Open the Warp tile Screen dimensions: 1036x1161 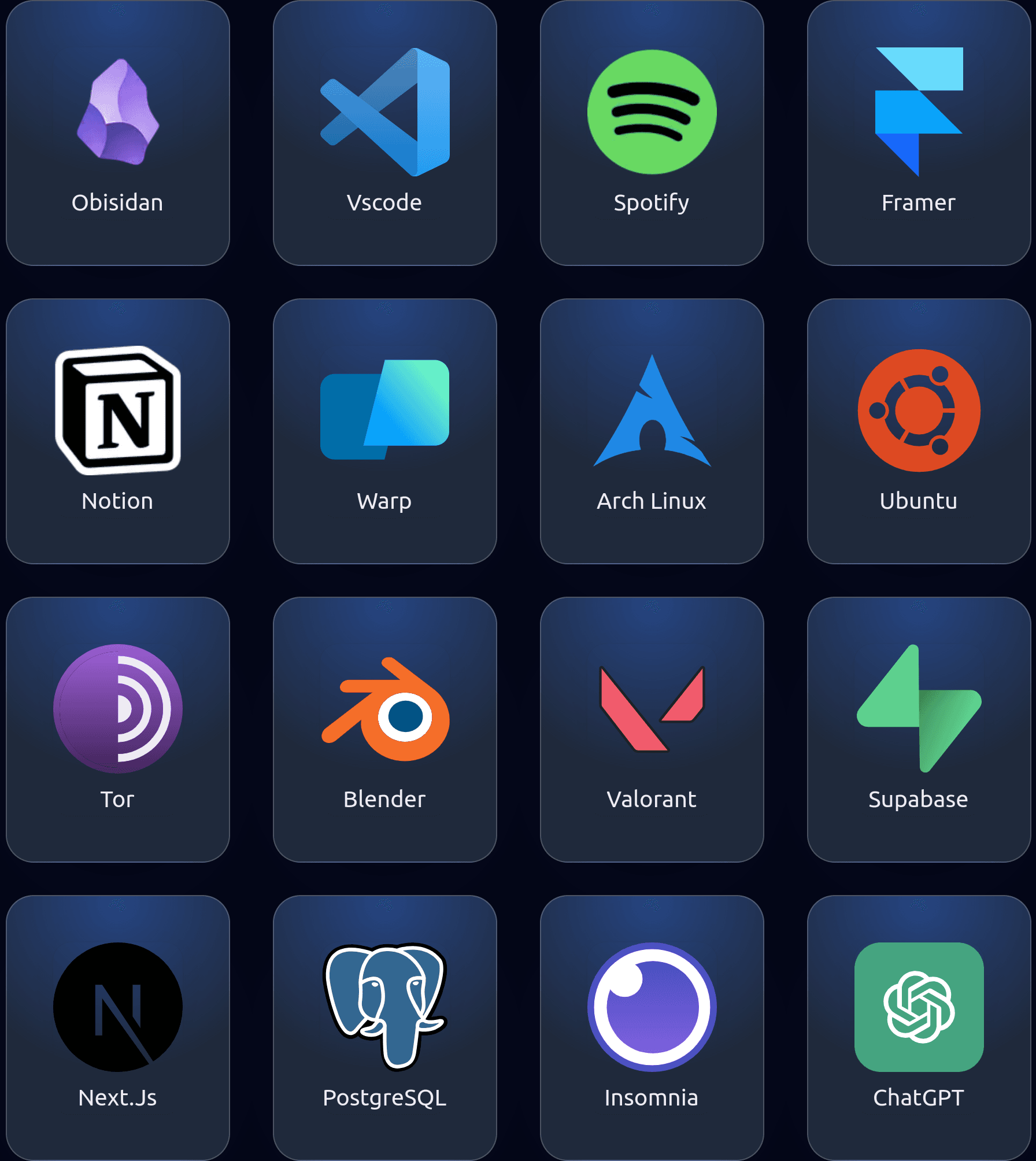(384, 431)
